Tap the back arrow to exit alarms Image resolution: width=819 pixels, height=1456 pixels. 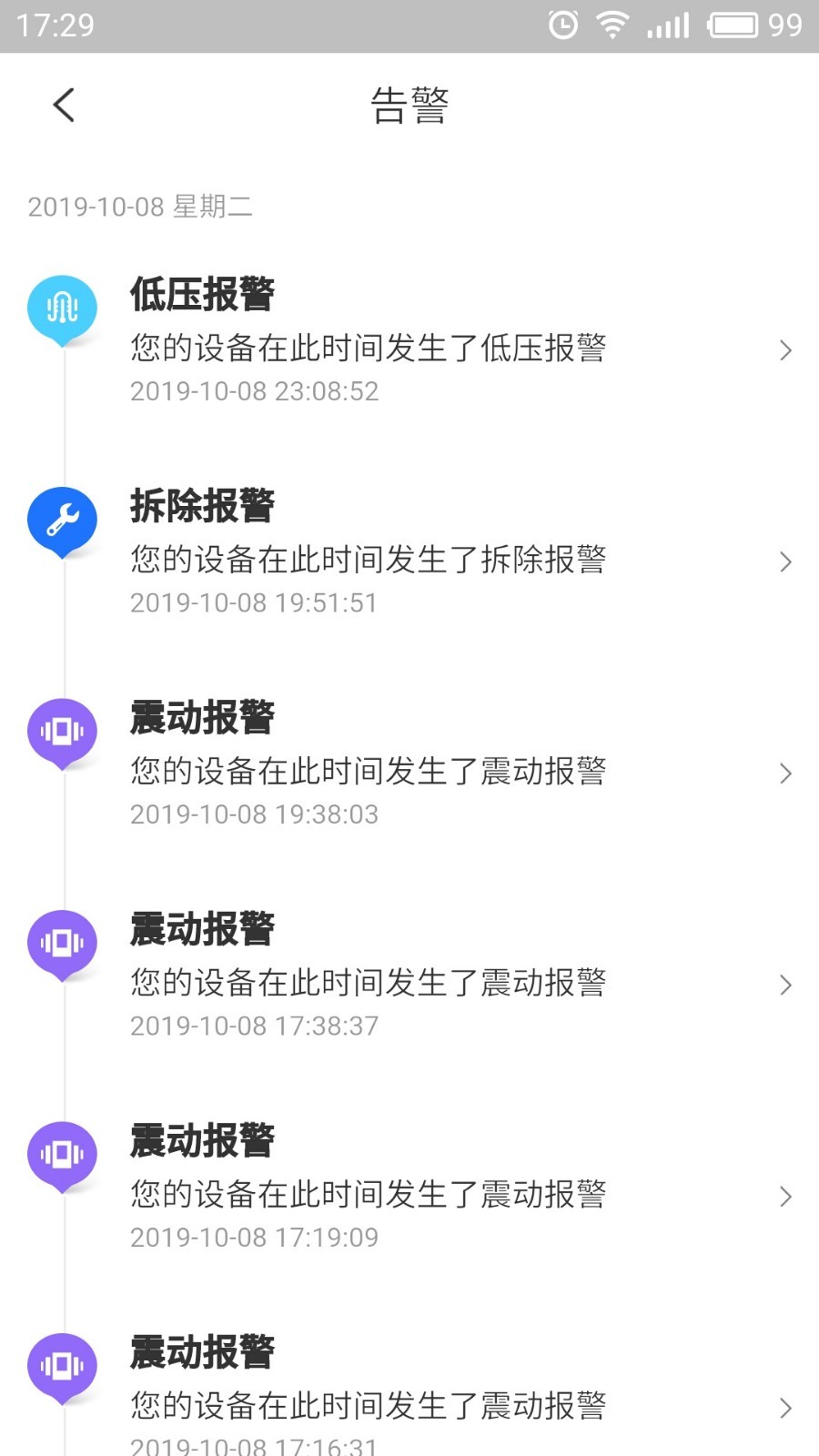(62, 104)
